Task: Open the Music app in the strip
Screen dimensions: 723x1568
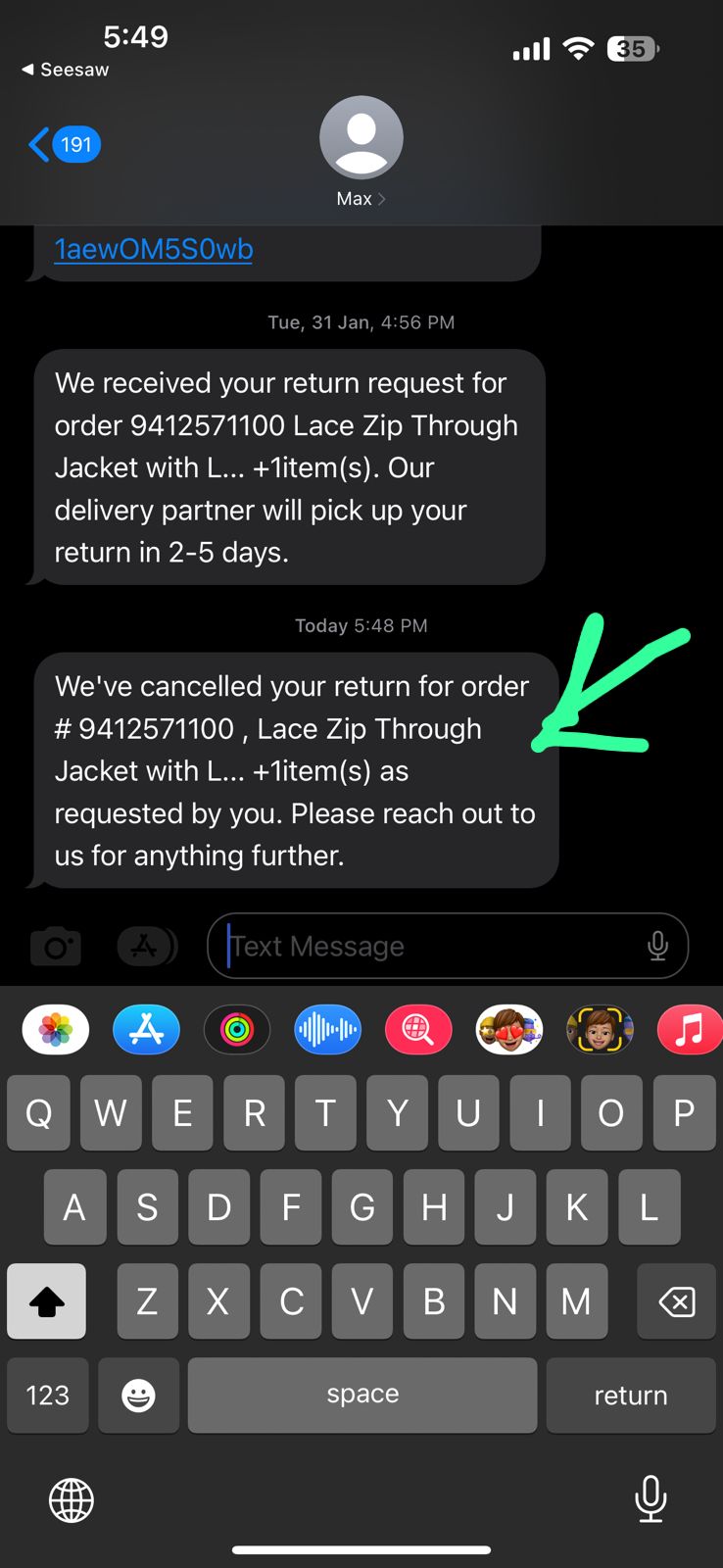Action: pos(690,1030)
